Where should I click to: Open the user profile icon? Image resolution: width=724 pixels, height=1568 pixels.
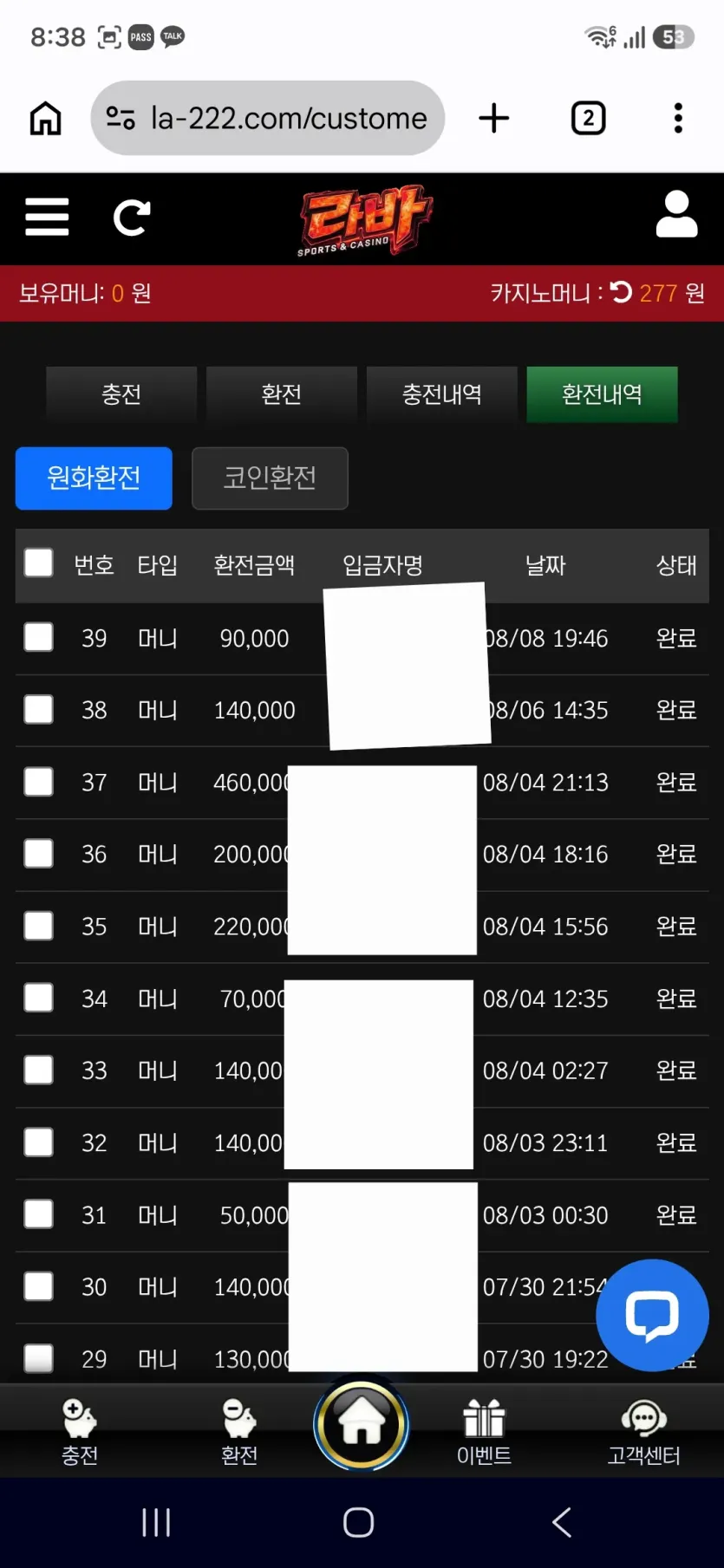676,214
